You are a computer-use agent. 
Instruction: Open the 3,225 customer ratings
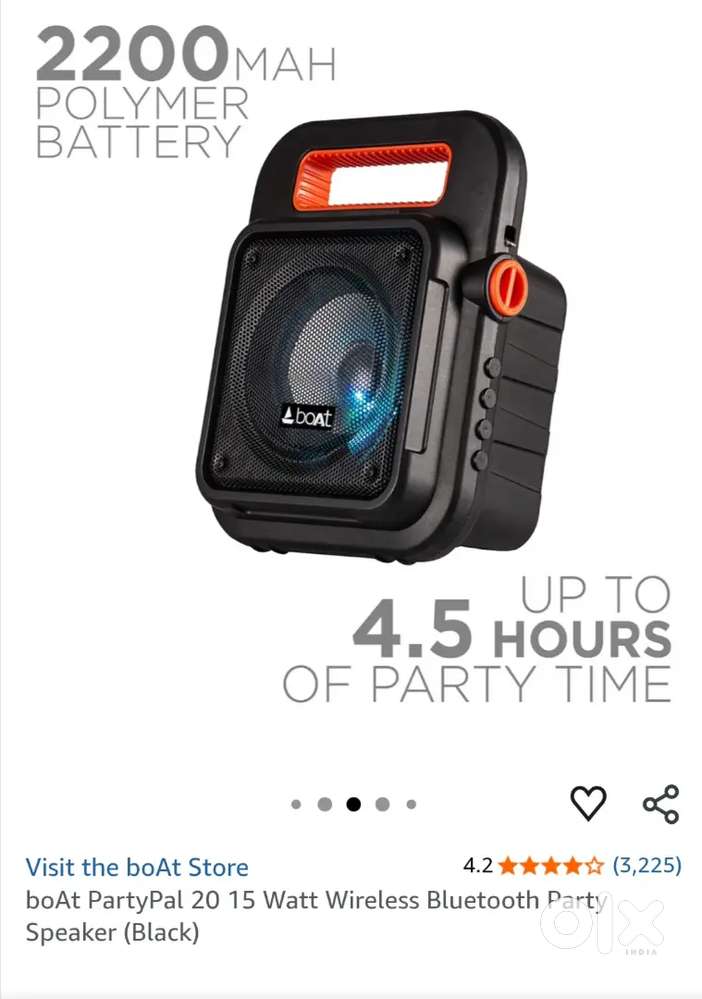pos(646,865)
